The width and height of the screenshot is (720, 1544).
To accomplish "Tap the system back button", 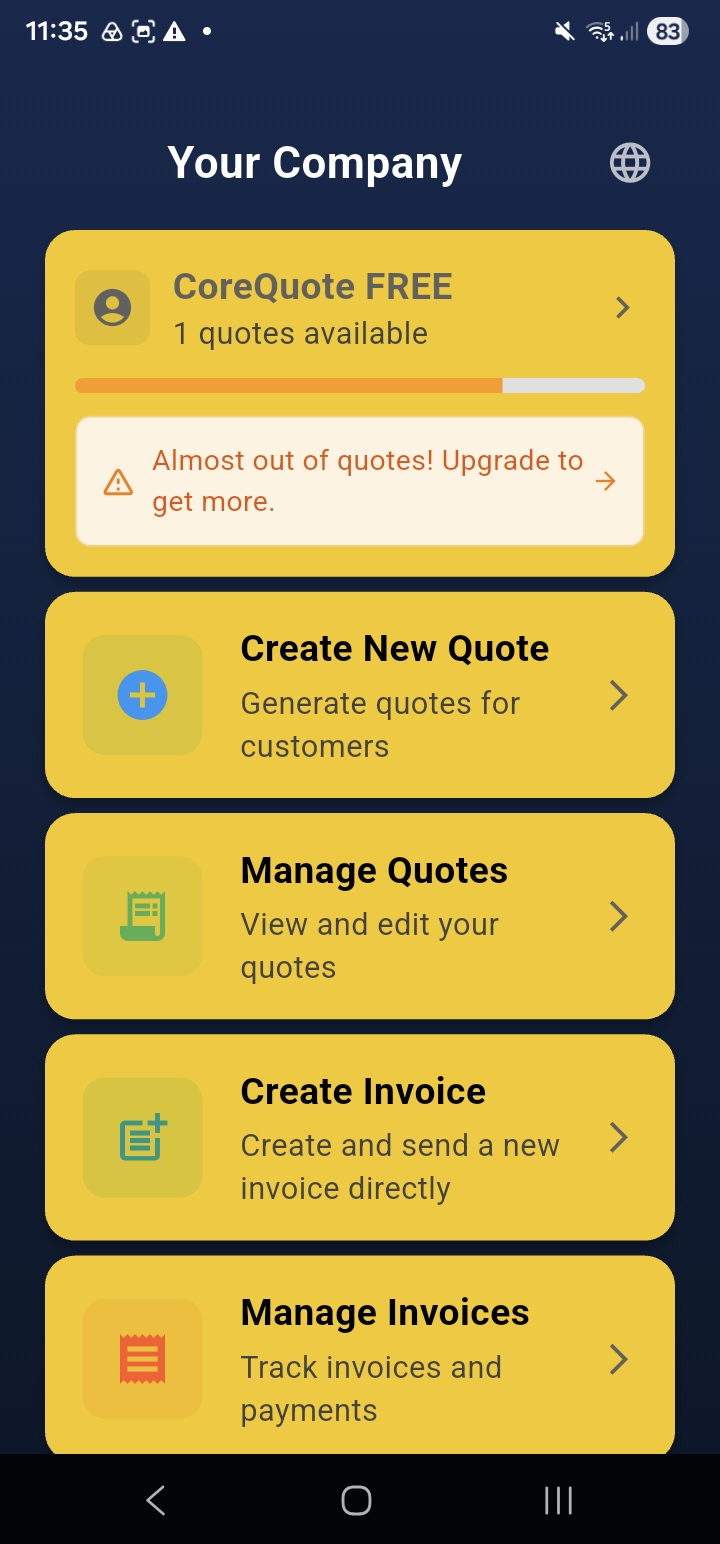I will click(x=155, y=1500).
